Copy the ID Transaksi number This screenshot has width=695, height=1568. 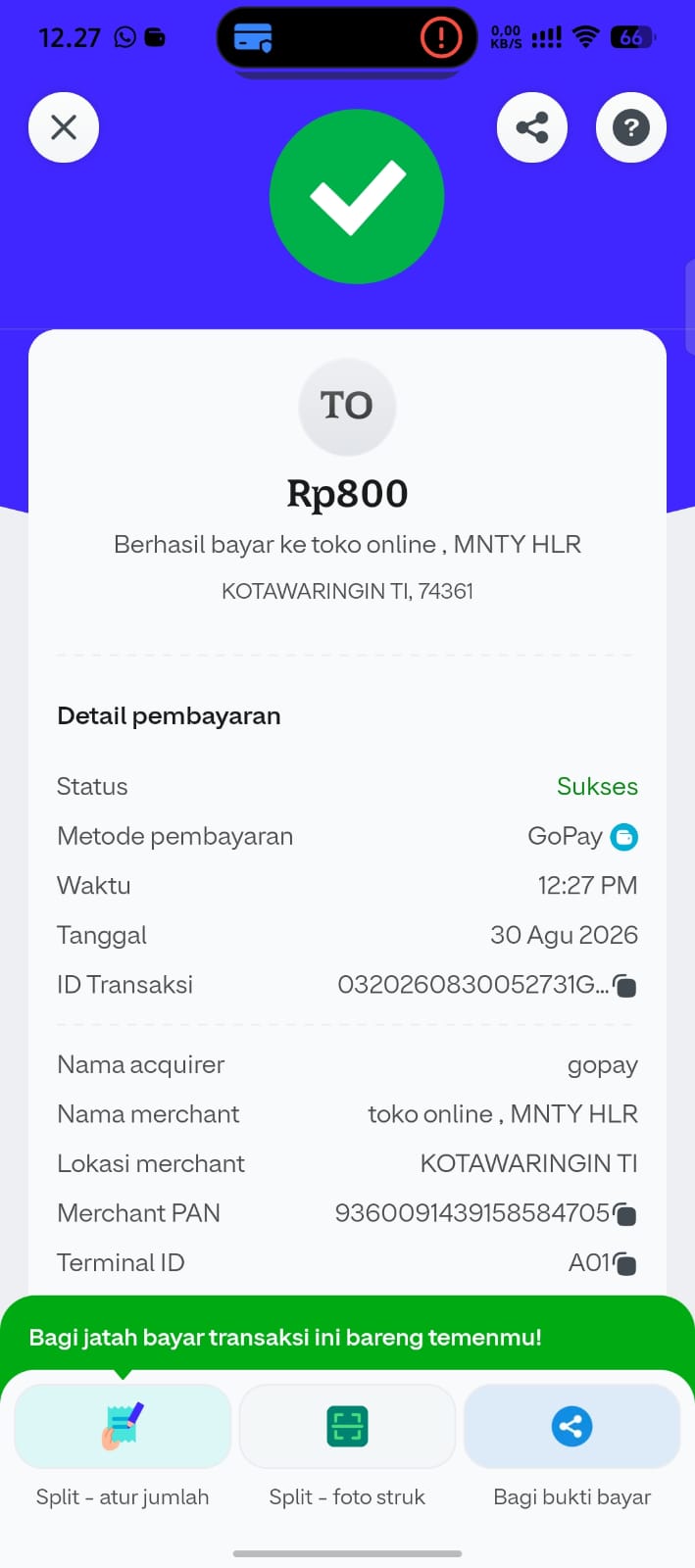[x=624, y=986]
